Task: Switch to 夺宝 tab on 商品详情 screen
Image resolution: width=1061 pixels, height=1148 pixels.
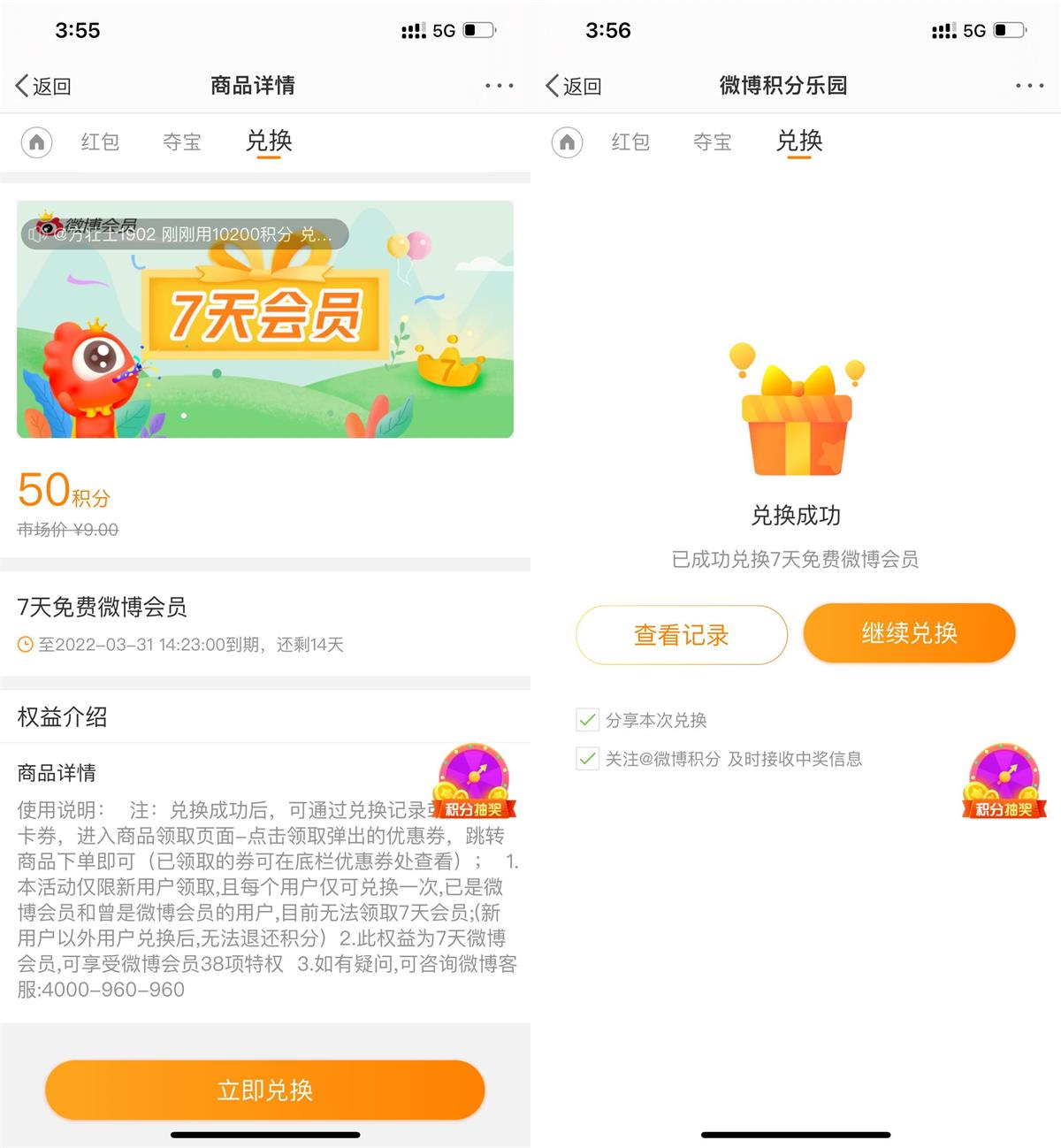Action: (x=182, y=142)
